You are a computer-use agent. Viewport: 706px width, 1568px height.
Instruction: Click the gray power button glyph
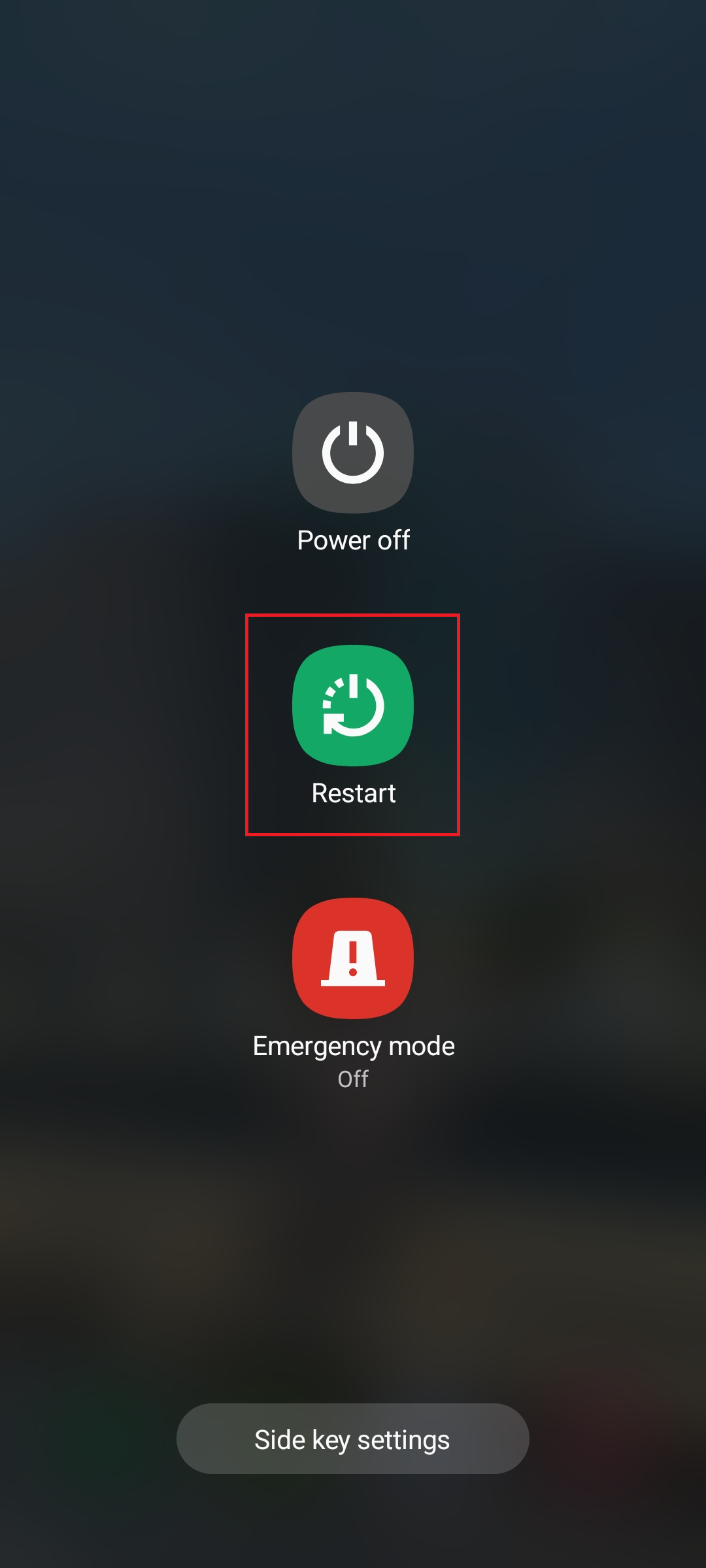point(353,452)
